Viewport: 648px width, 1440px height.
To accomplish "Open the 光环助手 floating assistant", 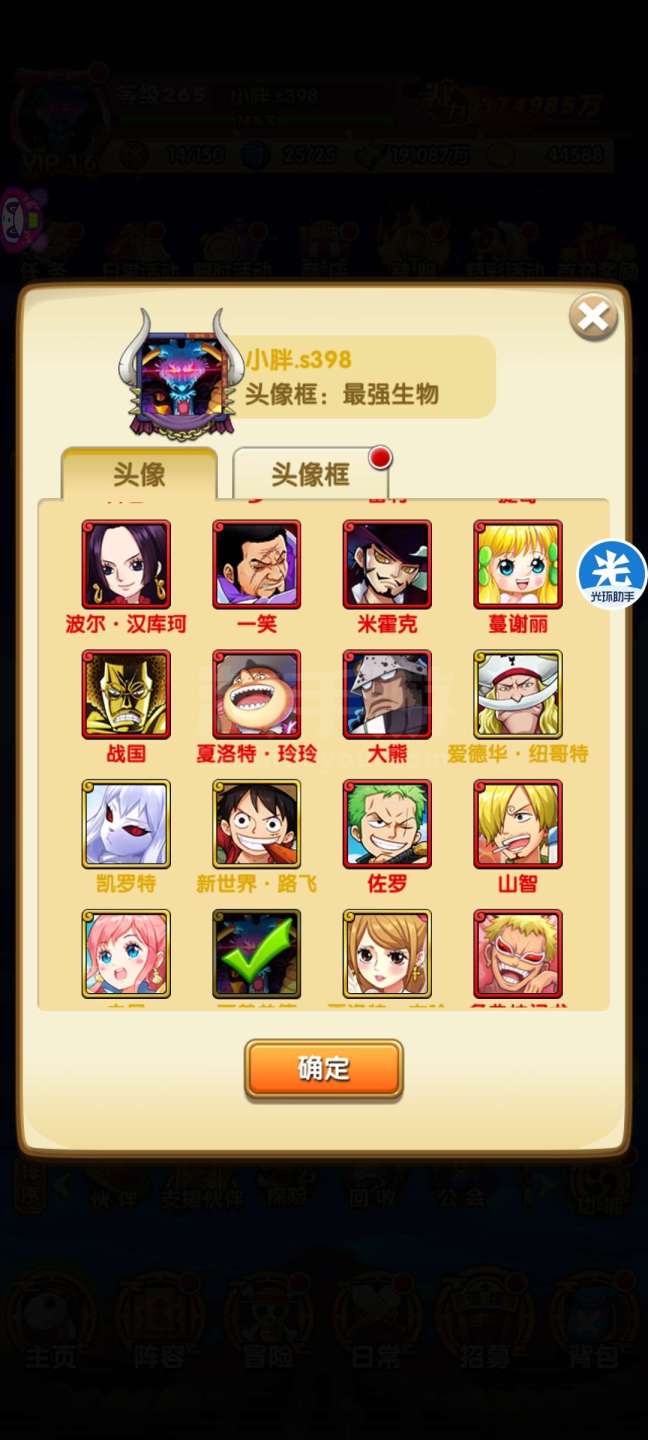I will pos(612,574).
